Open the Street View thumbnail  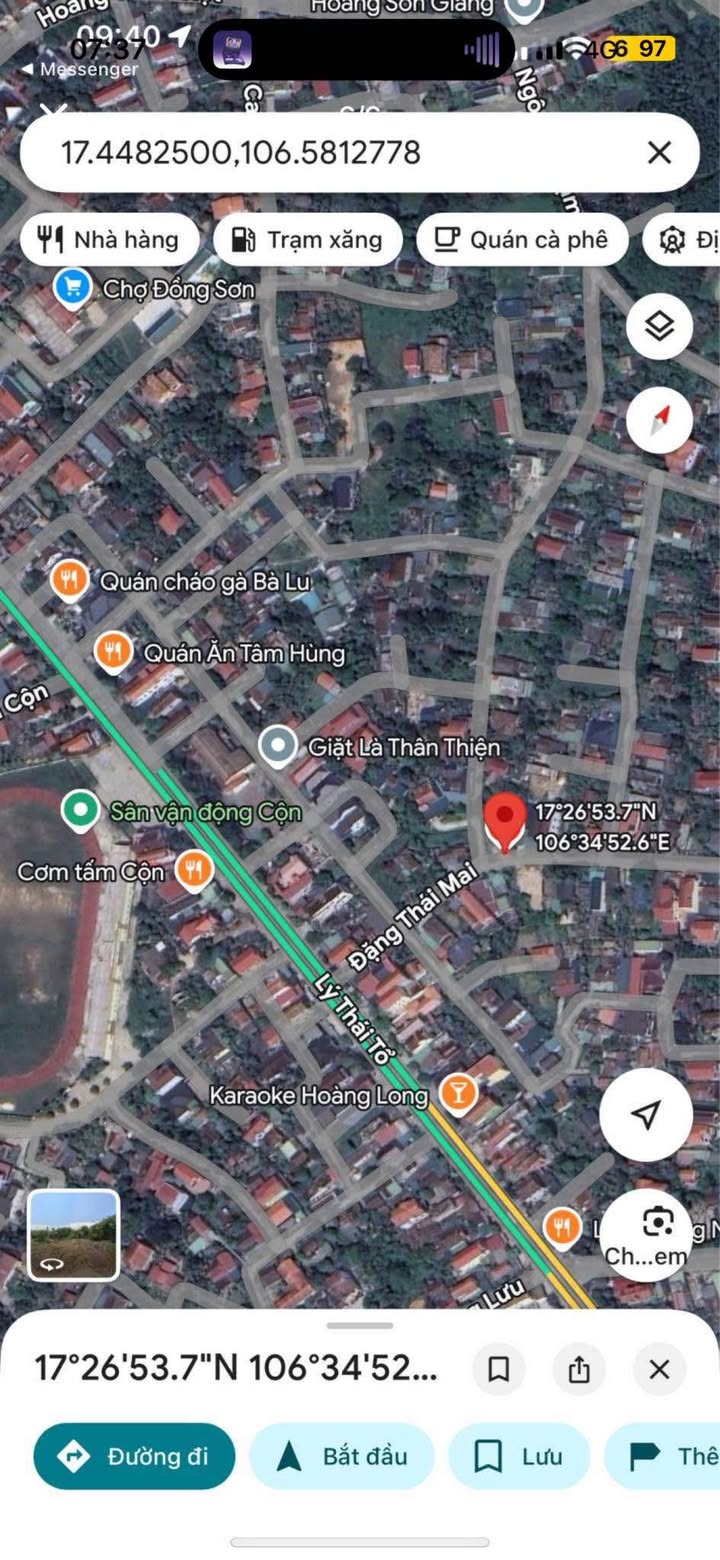pyautogui.click(x=73, y=1235)
